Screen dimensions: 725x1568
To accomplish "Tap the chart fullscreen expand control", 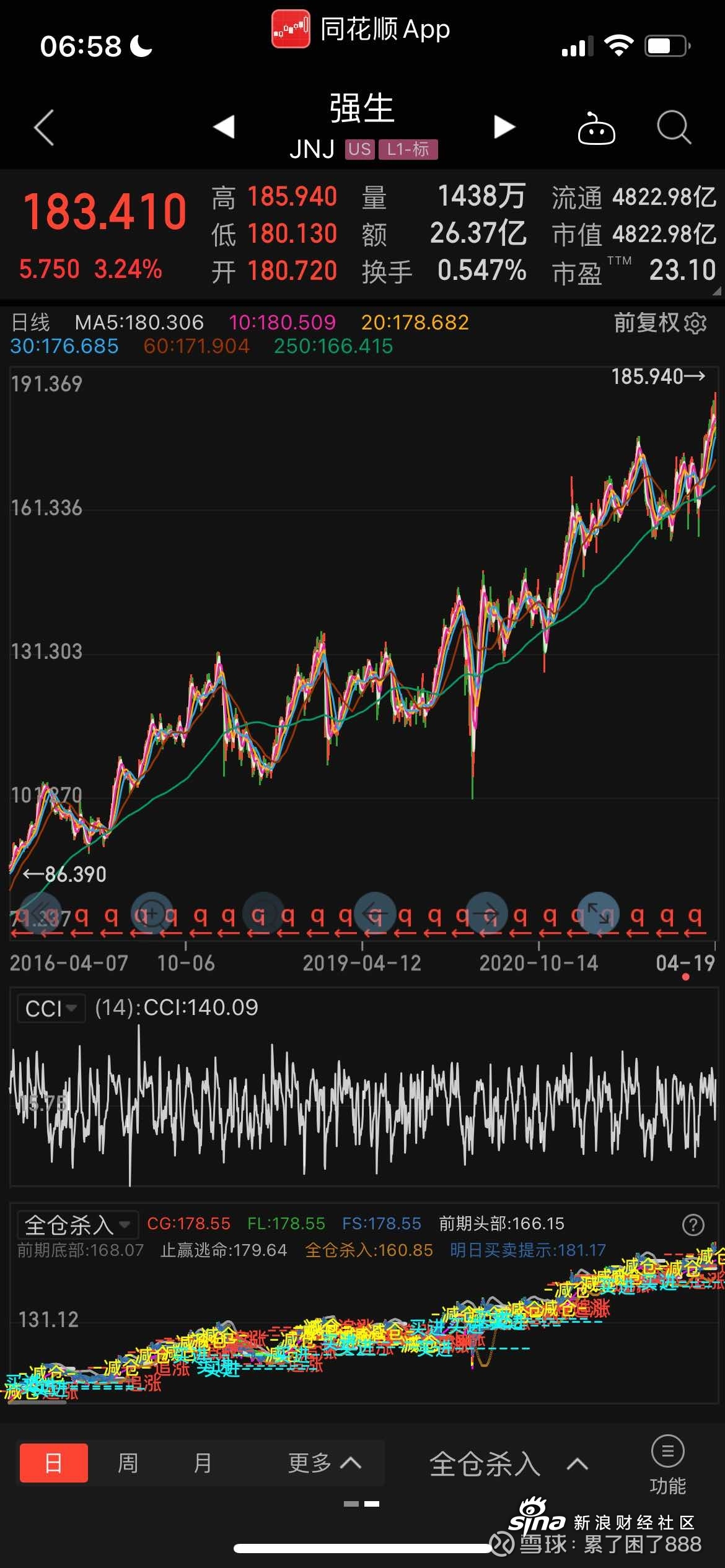I will [x=599, y=912].
